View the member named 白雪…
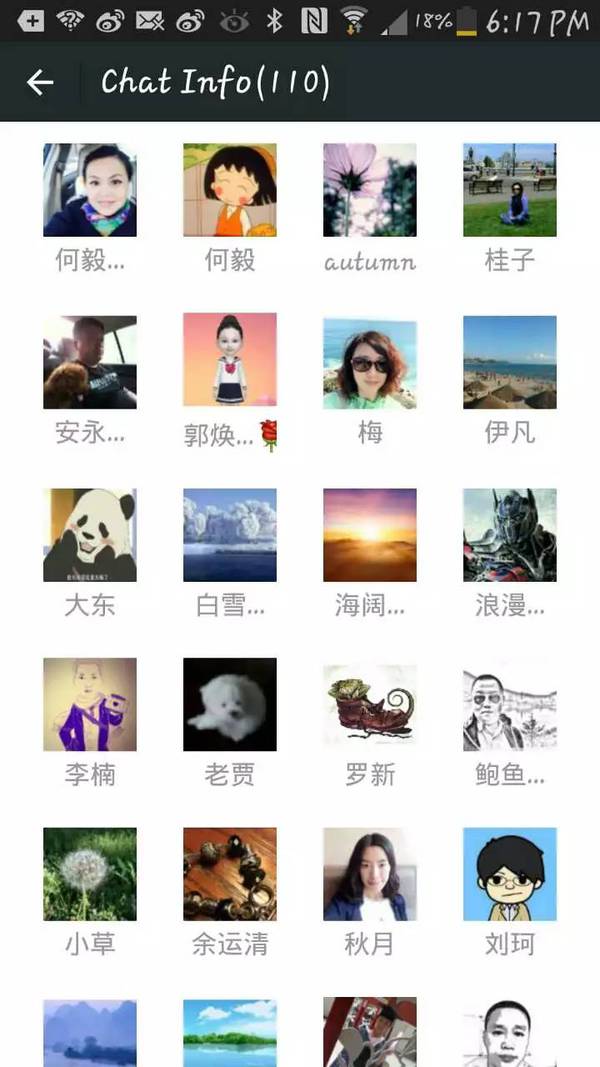Screen dimensions: 600x1067 coord(230,534)
